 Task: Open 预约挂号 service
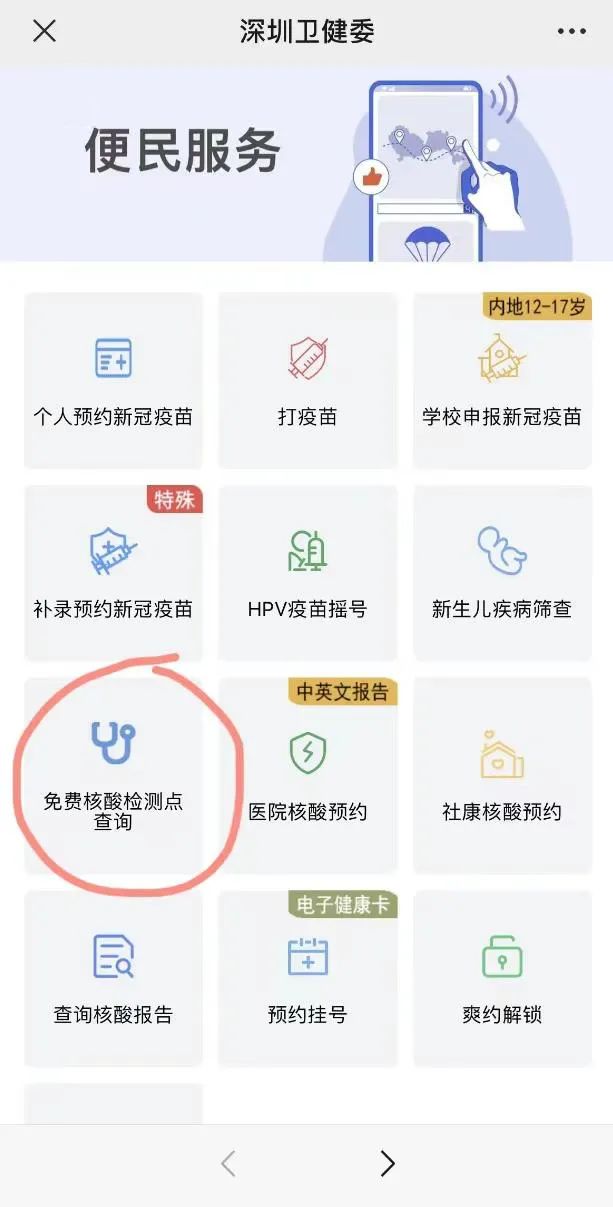coord(307,978)
